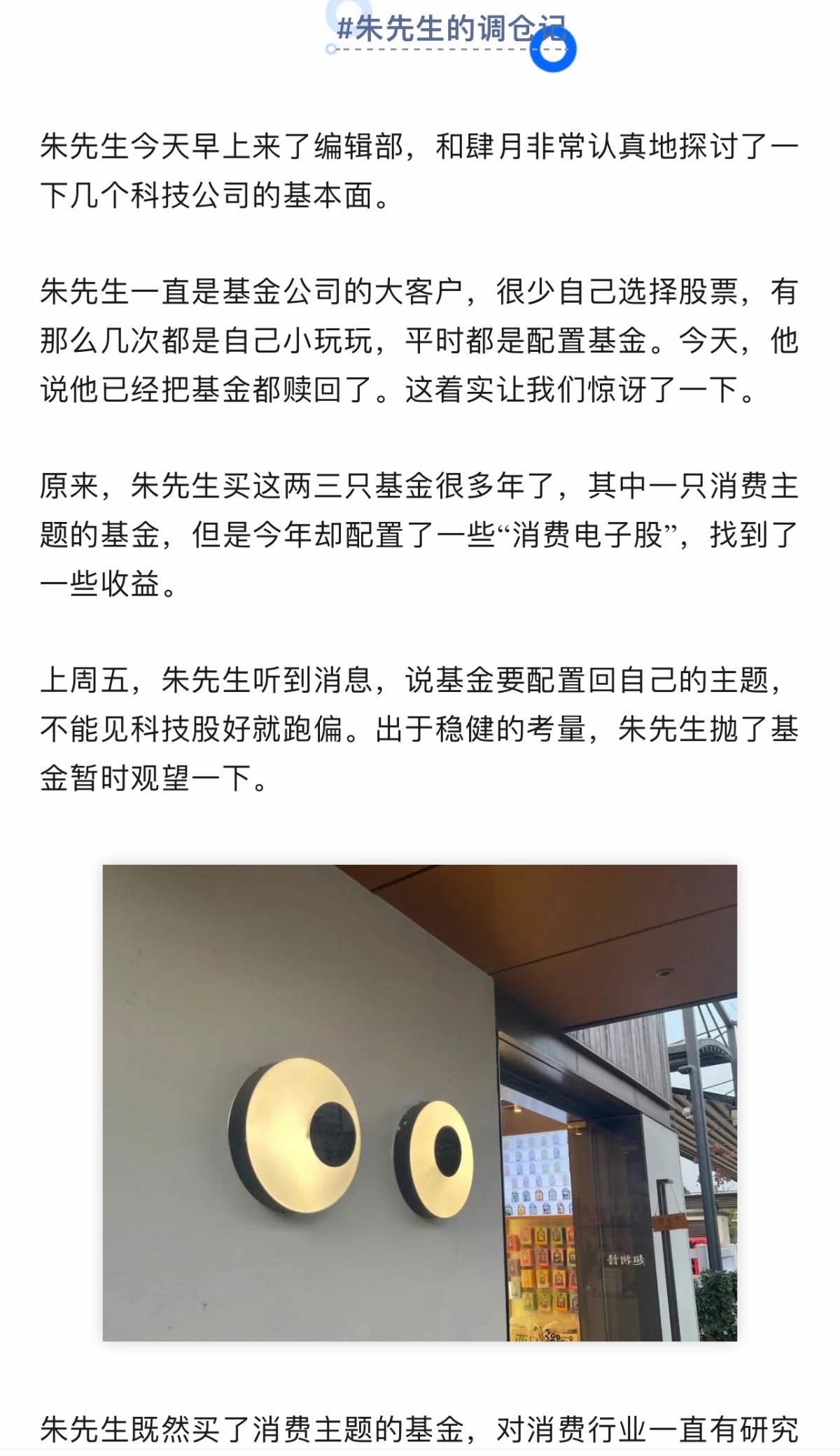This screenshot has width=840, height=1456.
Task: View the round wall lamps photo
Action: pos(420,1103)
